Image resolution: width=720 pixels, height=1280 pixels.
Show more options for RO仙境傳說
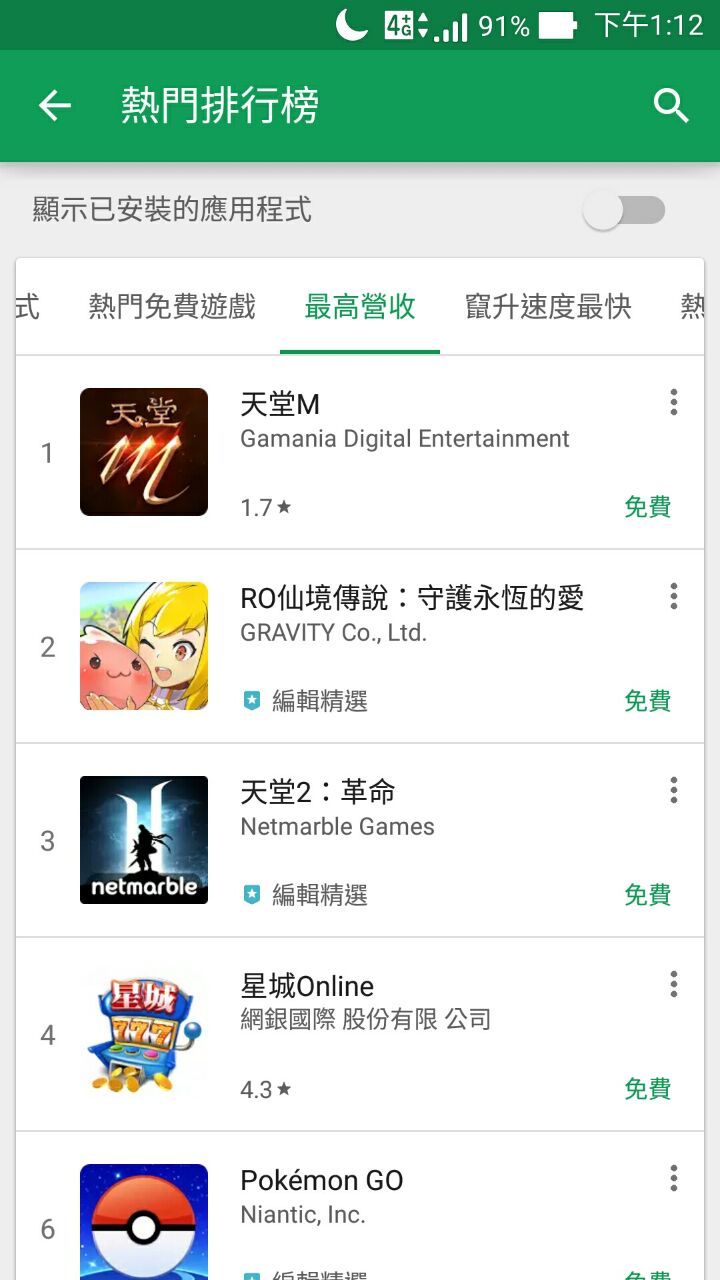(673, 597)
